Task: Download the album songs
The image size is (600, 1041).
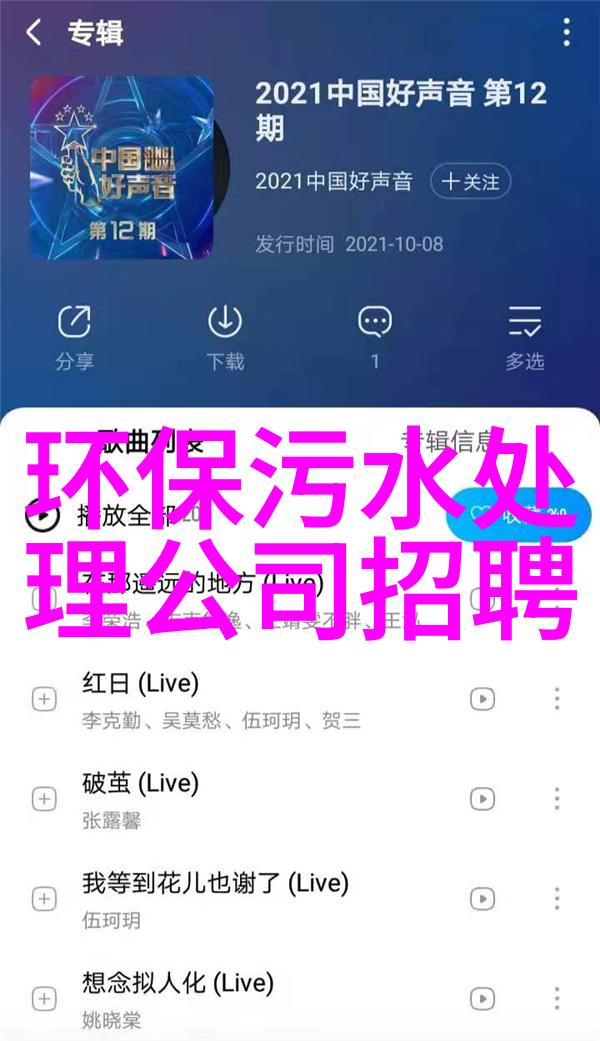Action: 225,335
